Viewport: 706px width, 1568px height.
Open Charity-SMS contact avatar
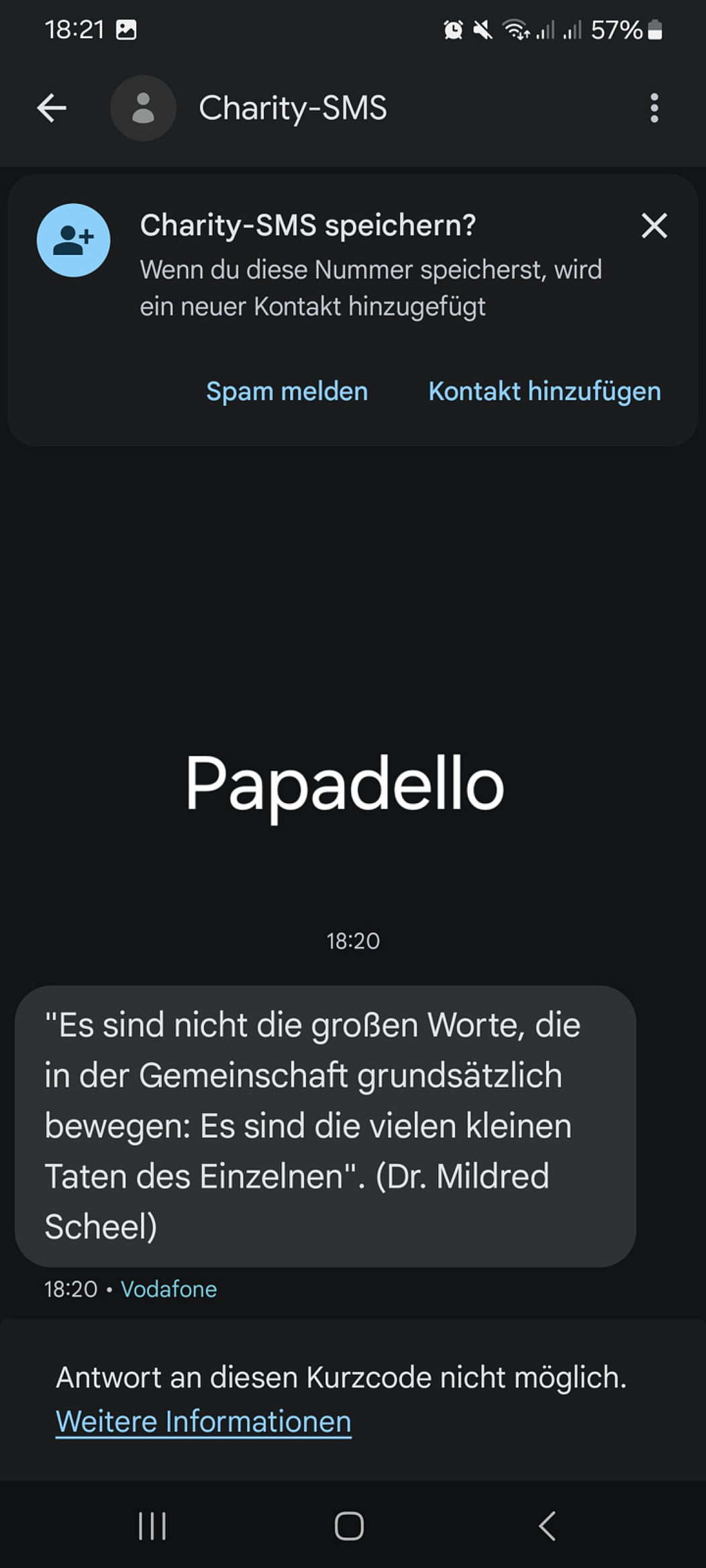click(x=143, y=108)
